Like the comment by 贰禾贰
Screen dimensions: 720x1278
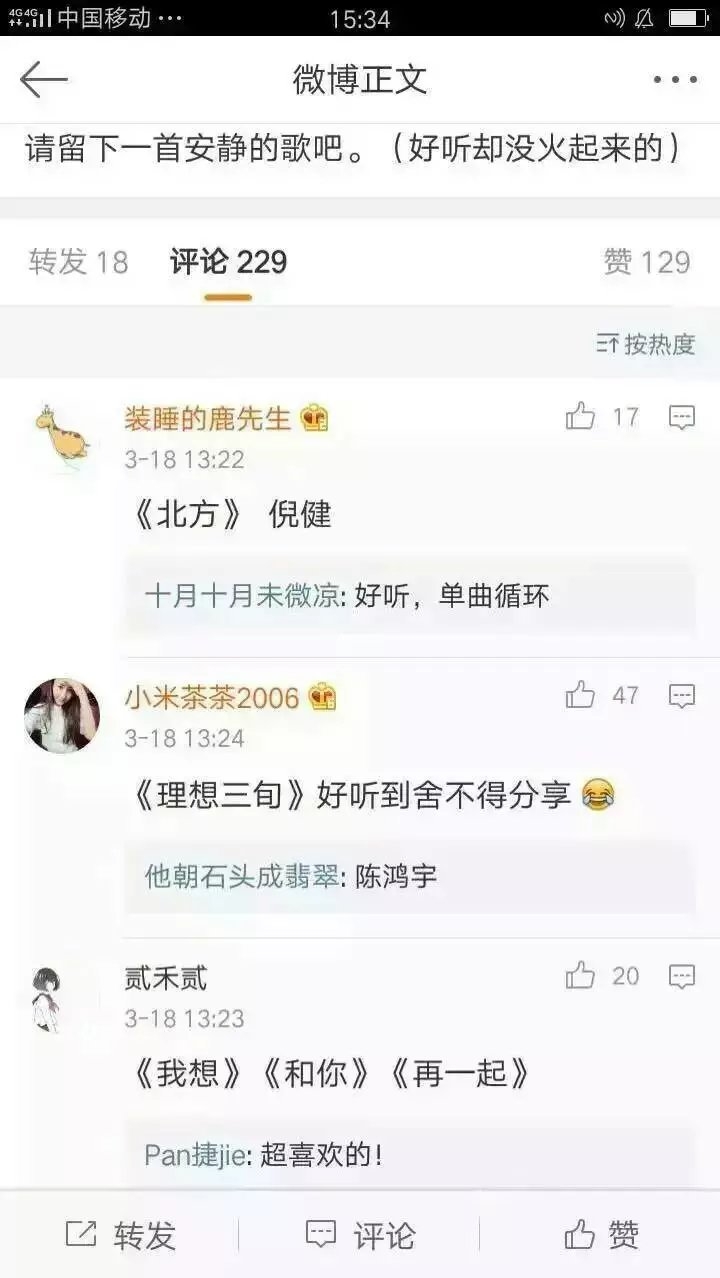[x=602, y=975]
